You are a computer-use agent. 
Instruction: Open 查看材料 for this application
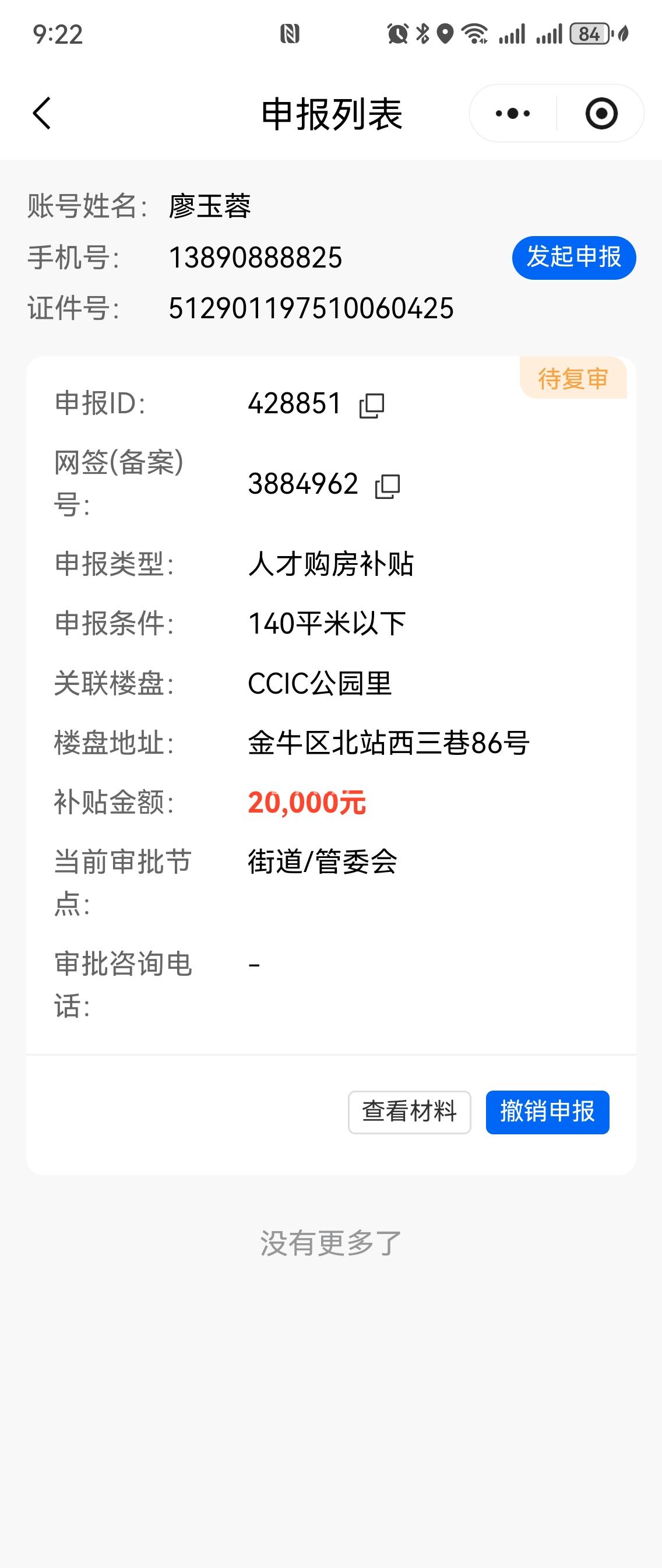pos(409,1112)
